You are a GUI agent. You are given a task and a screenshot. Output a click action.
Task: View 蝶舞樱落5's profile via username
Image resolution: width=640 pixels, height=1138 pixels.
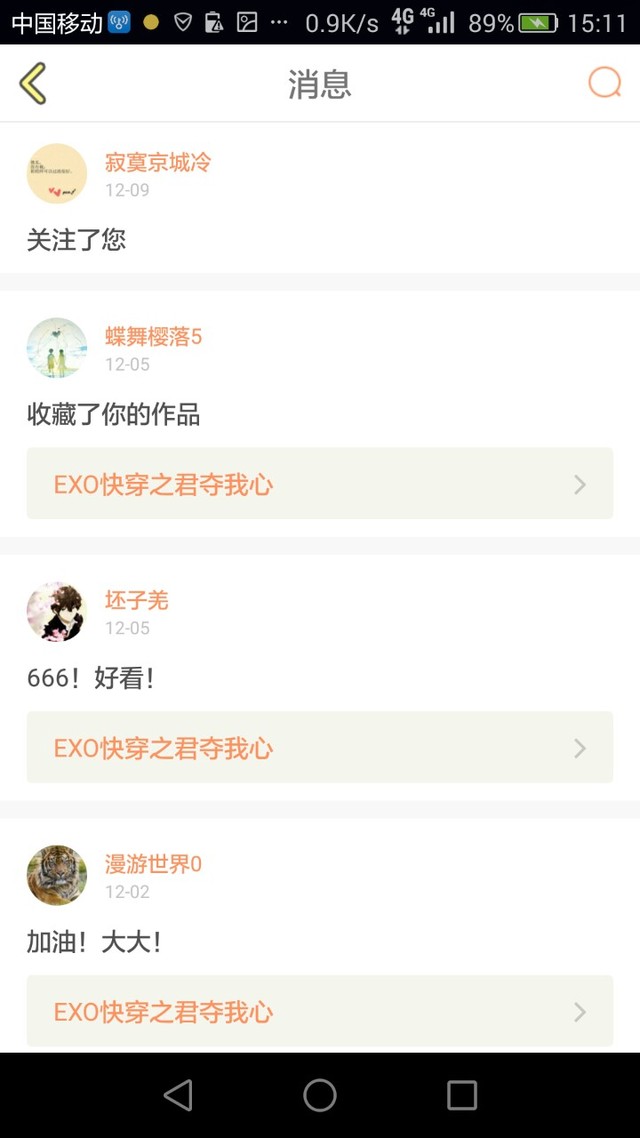[x=153, y=337]
